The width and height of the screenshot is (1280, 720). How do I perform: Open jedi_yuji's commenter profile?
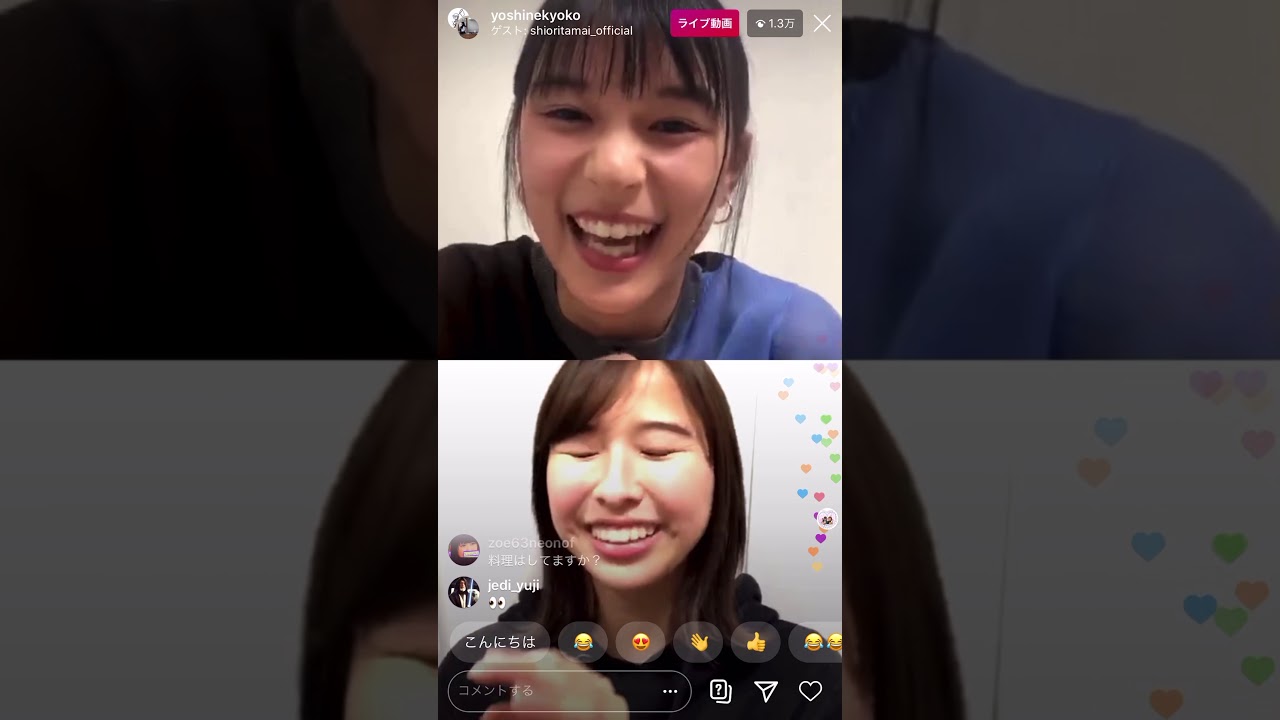464,592
